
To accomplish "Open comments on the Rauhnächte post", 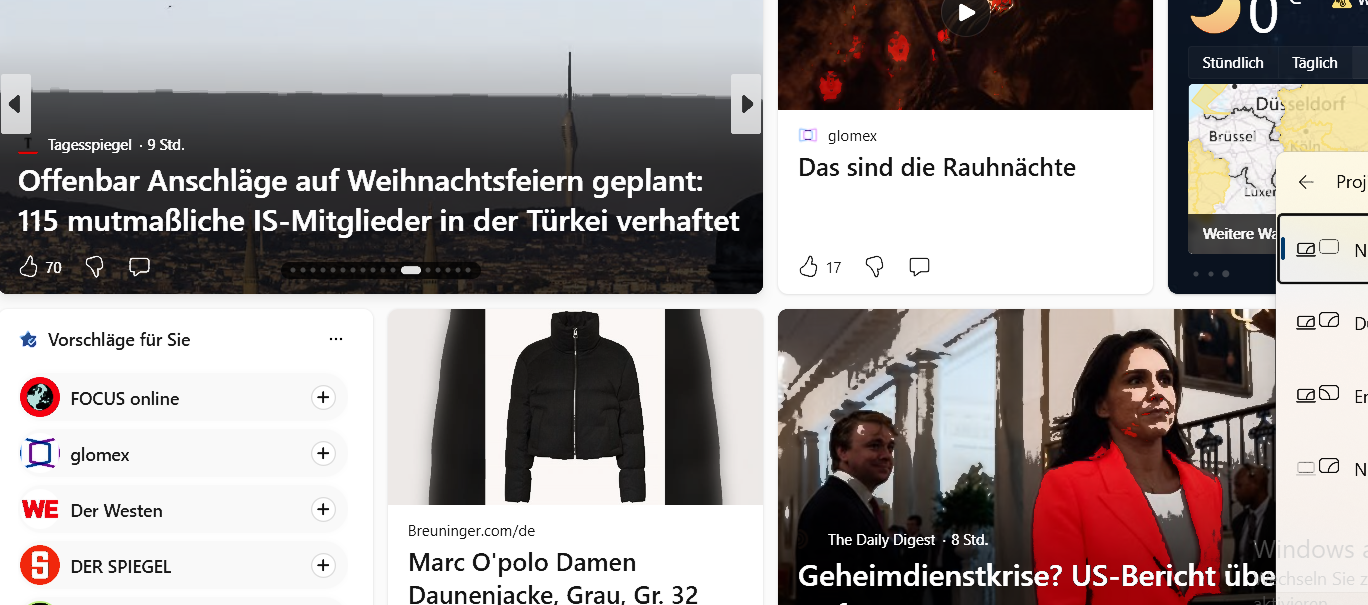I will point(919,267).
